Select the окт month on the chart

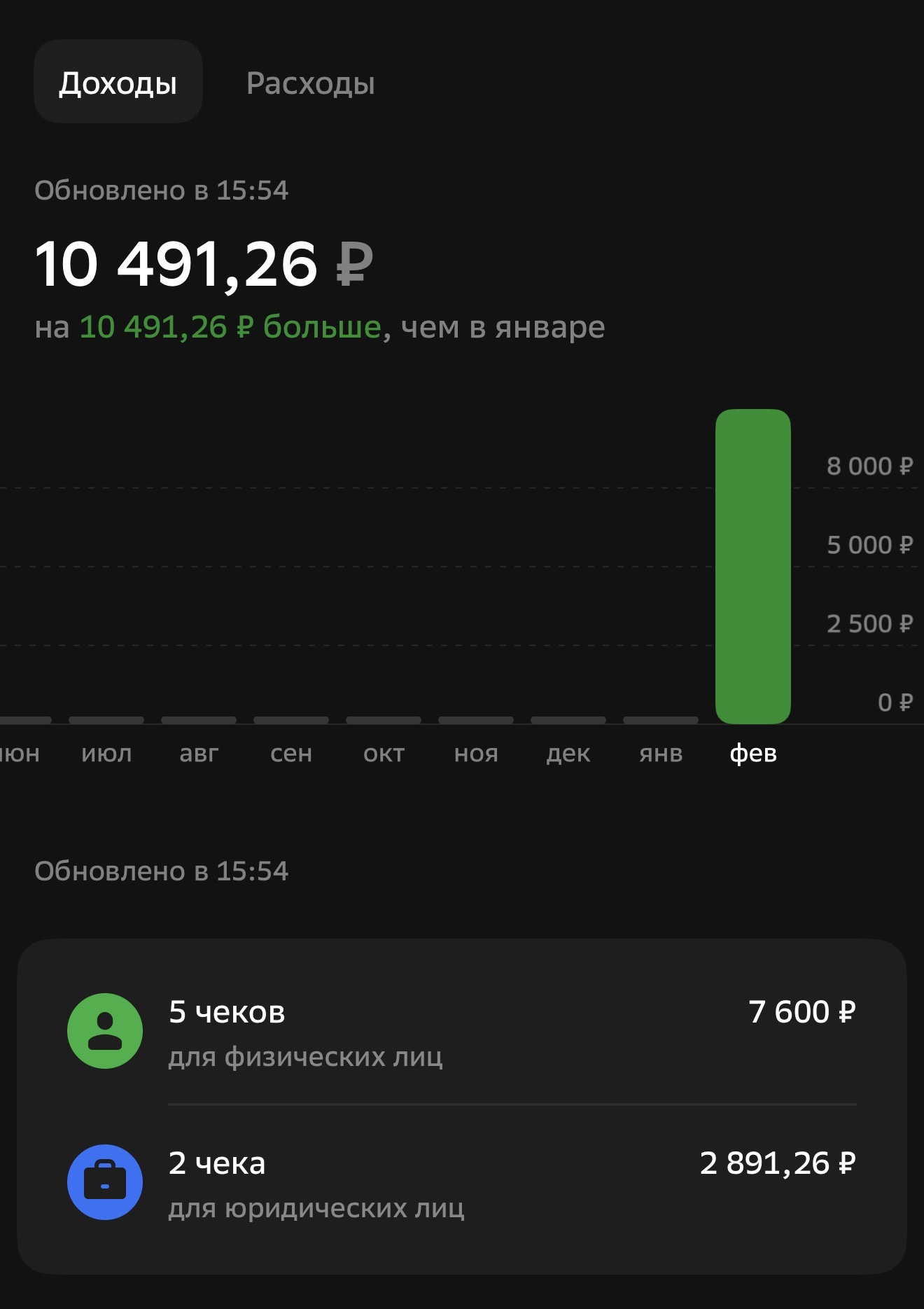point(384,753)
